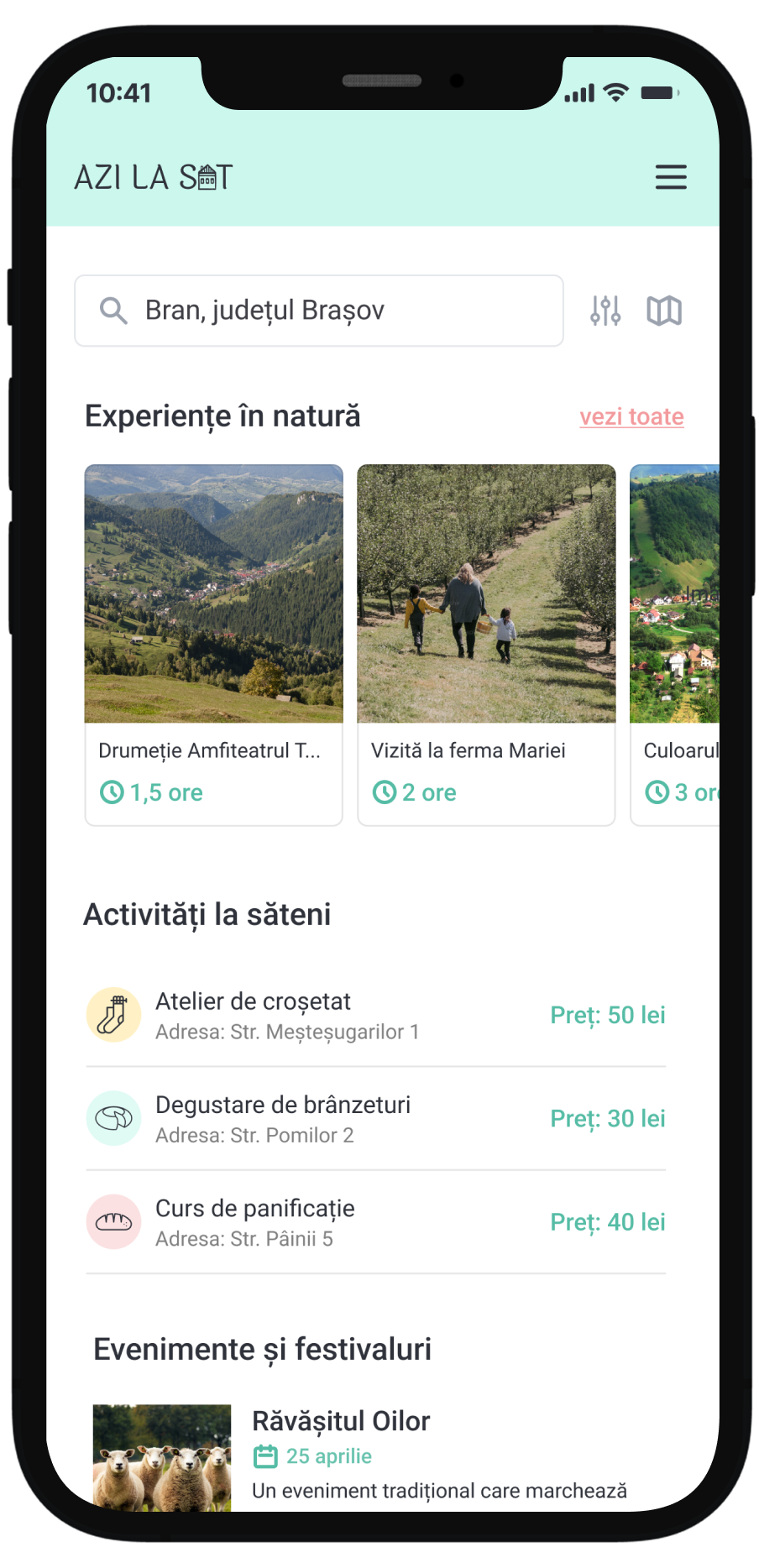
Task: Open the filter settings icon
Action: click(x=605, y=311)
